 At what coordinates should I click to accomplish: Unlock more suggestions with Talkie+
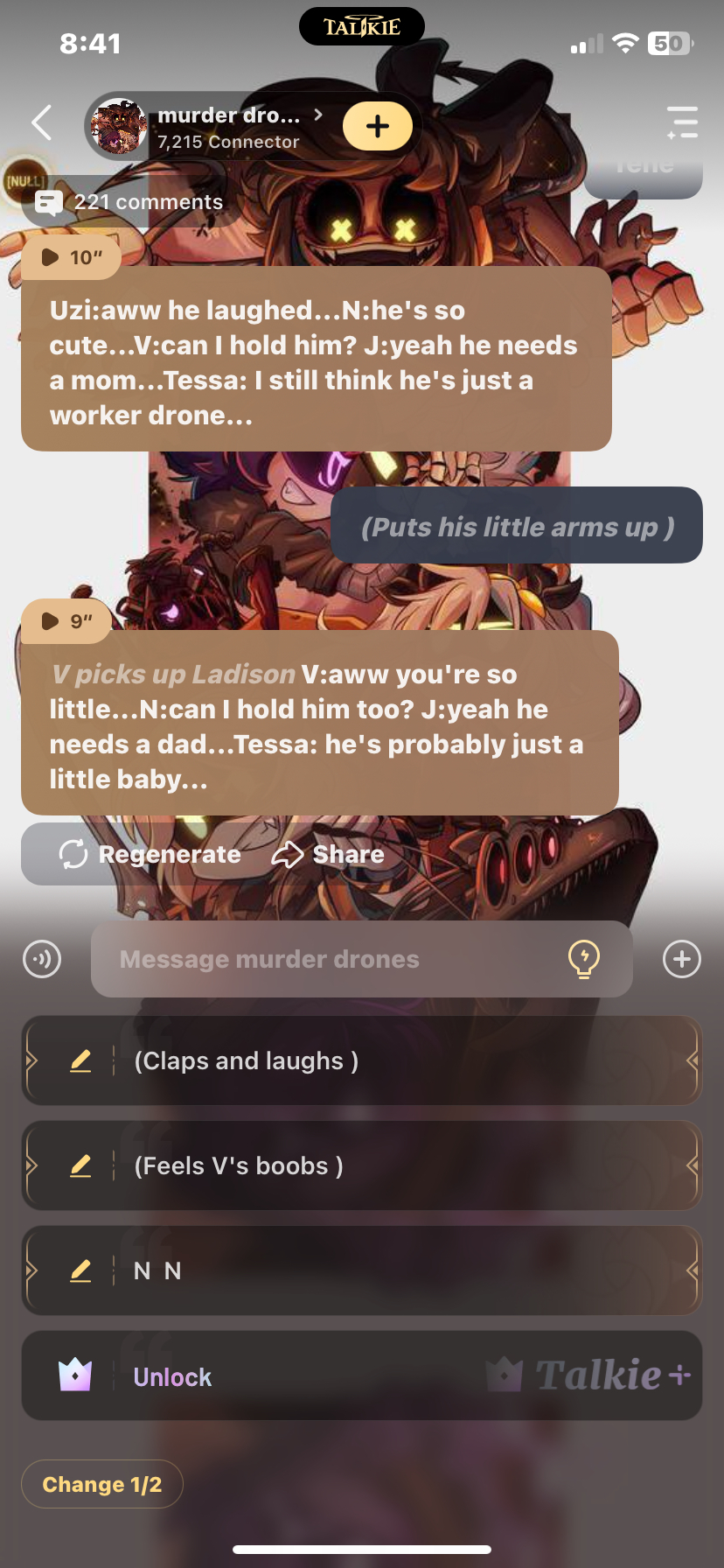point(362,1376)
